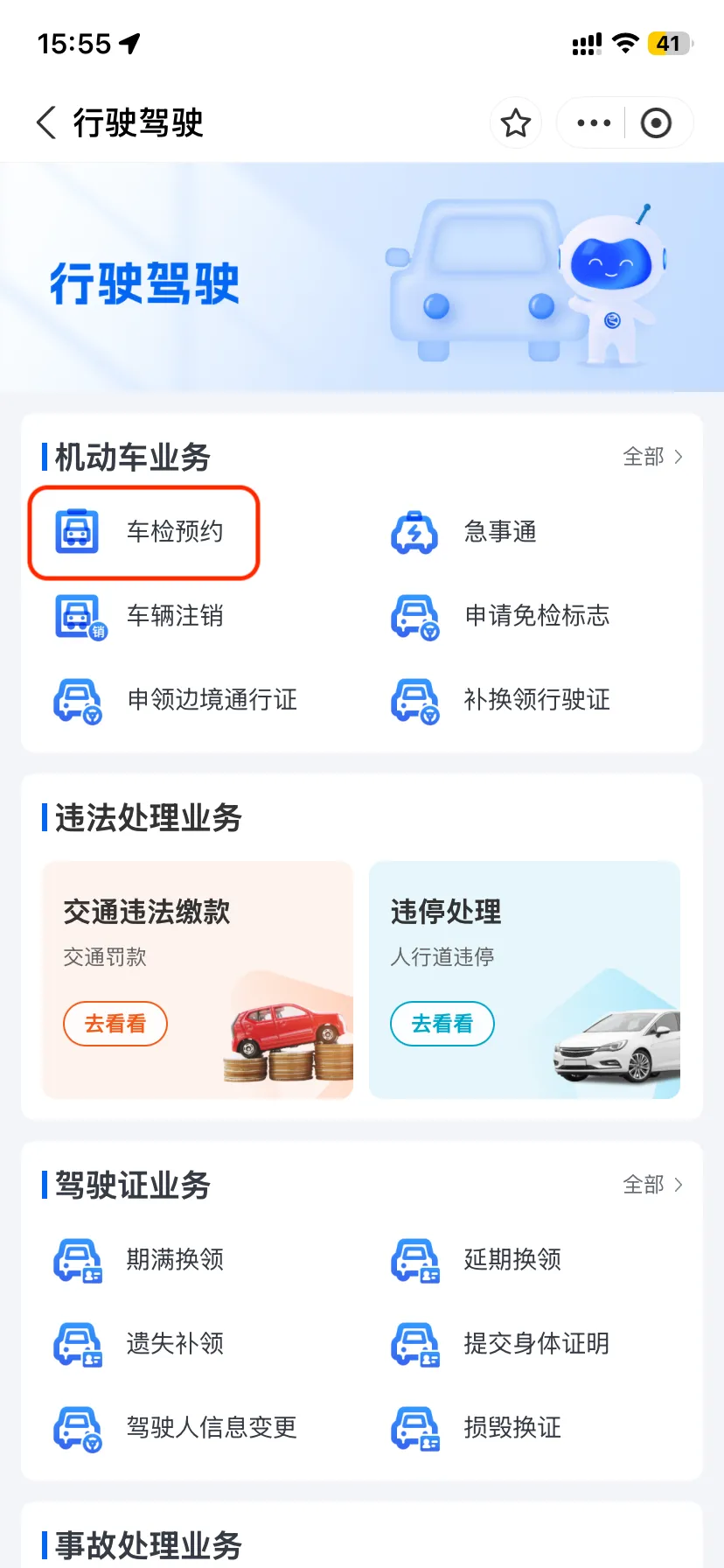Favorite this page with the star icon
Screen dimensions: 724x1568
516,123
